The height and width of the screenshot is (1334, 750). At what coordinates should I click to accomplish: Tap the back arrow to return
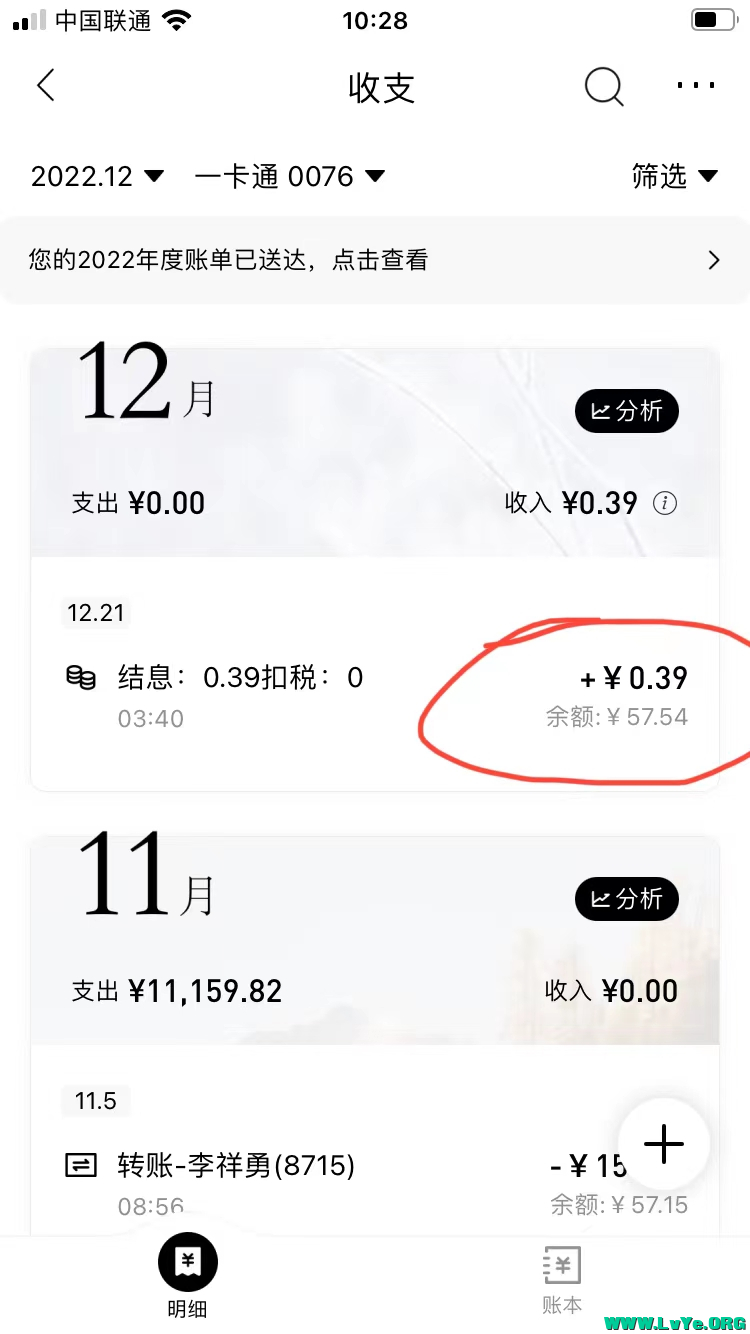[x=45, y=85]
